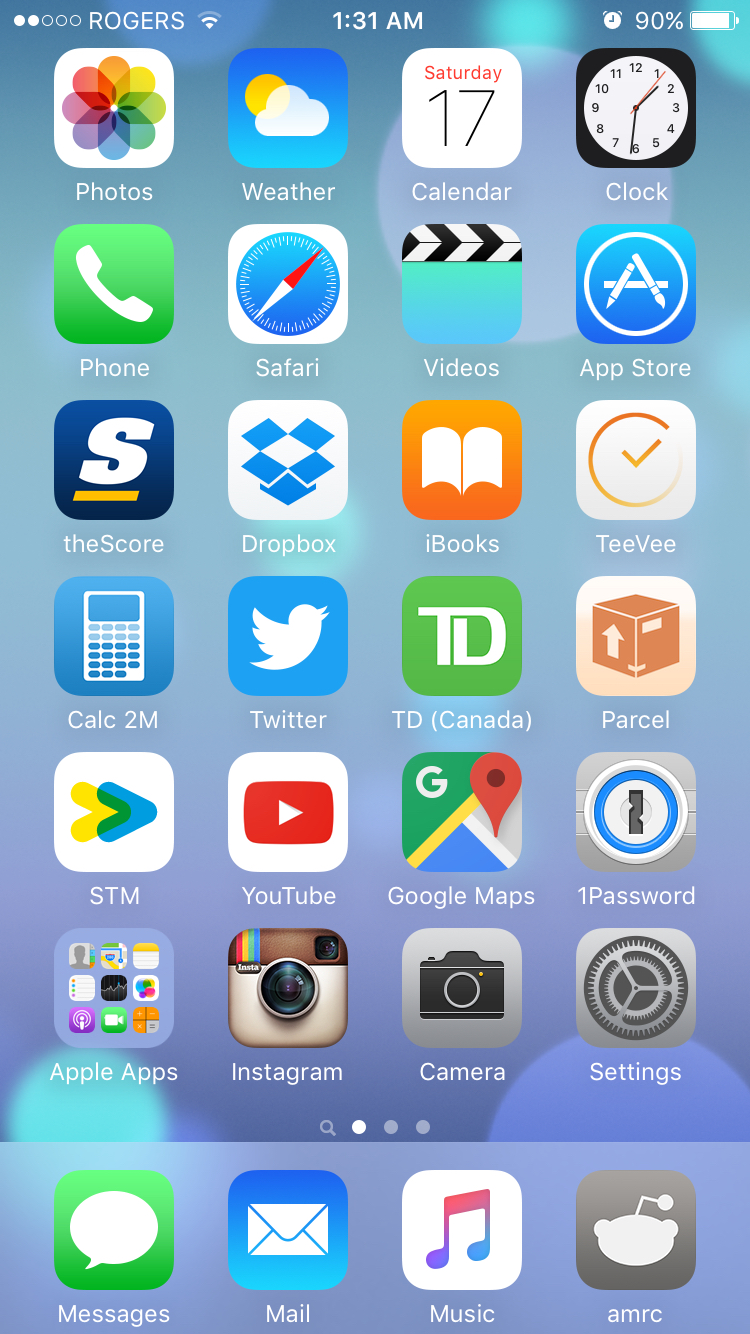Viewport: 750px width, 1334px height.
Task: Expand the Apple Apps folder
Action: 114,988
